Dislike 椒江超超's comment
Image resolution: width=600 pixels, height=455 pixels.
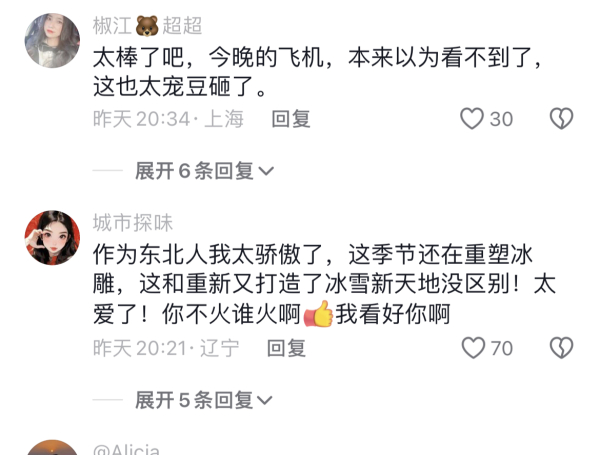pyautogui.click(x=562, y=119)
